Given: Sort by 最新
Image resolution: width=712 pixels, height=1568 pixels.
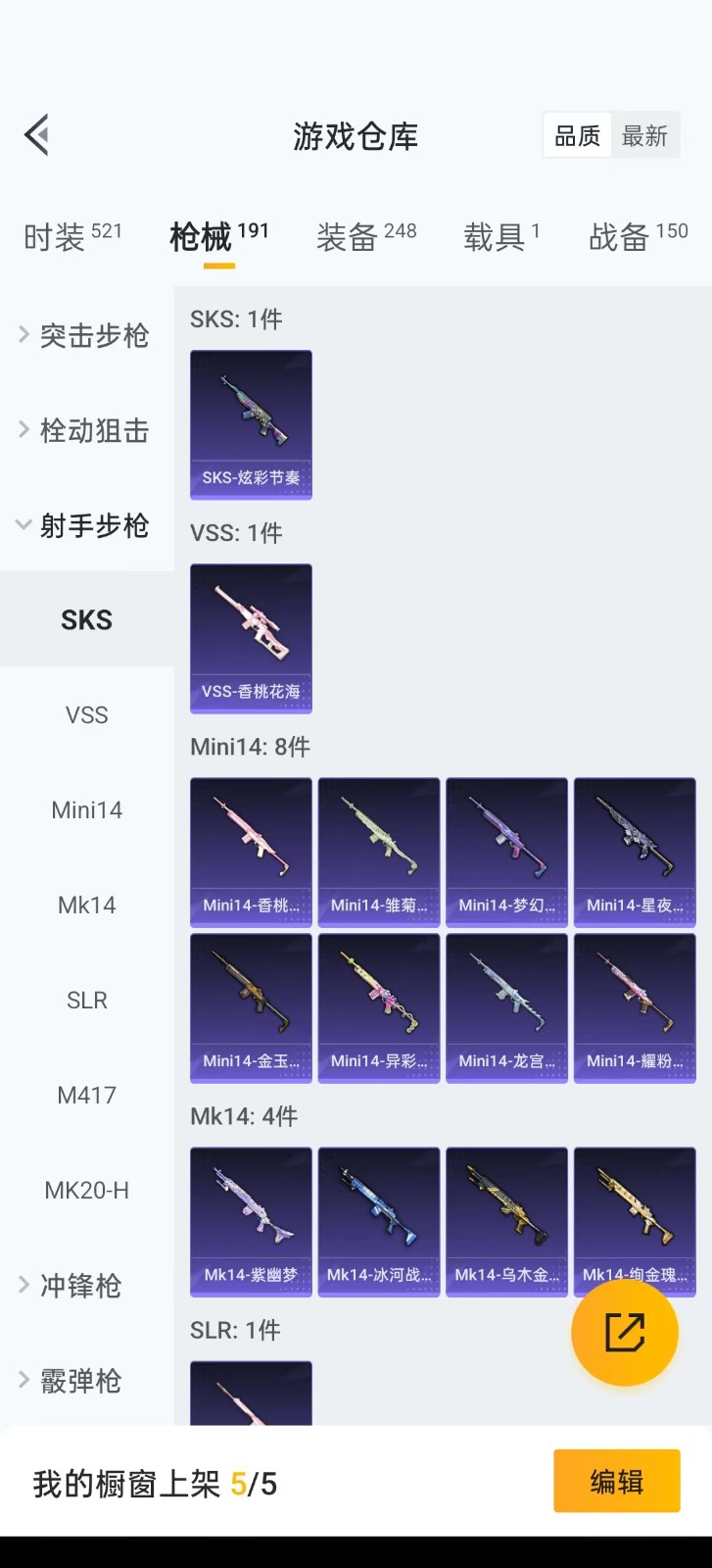Looking at the screenshot, I should tap(644, 136).
